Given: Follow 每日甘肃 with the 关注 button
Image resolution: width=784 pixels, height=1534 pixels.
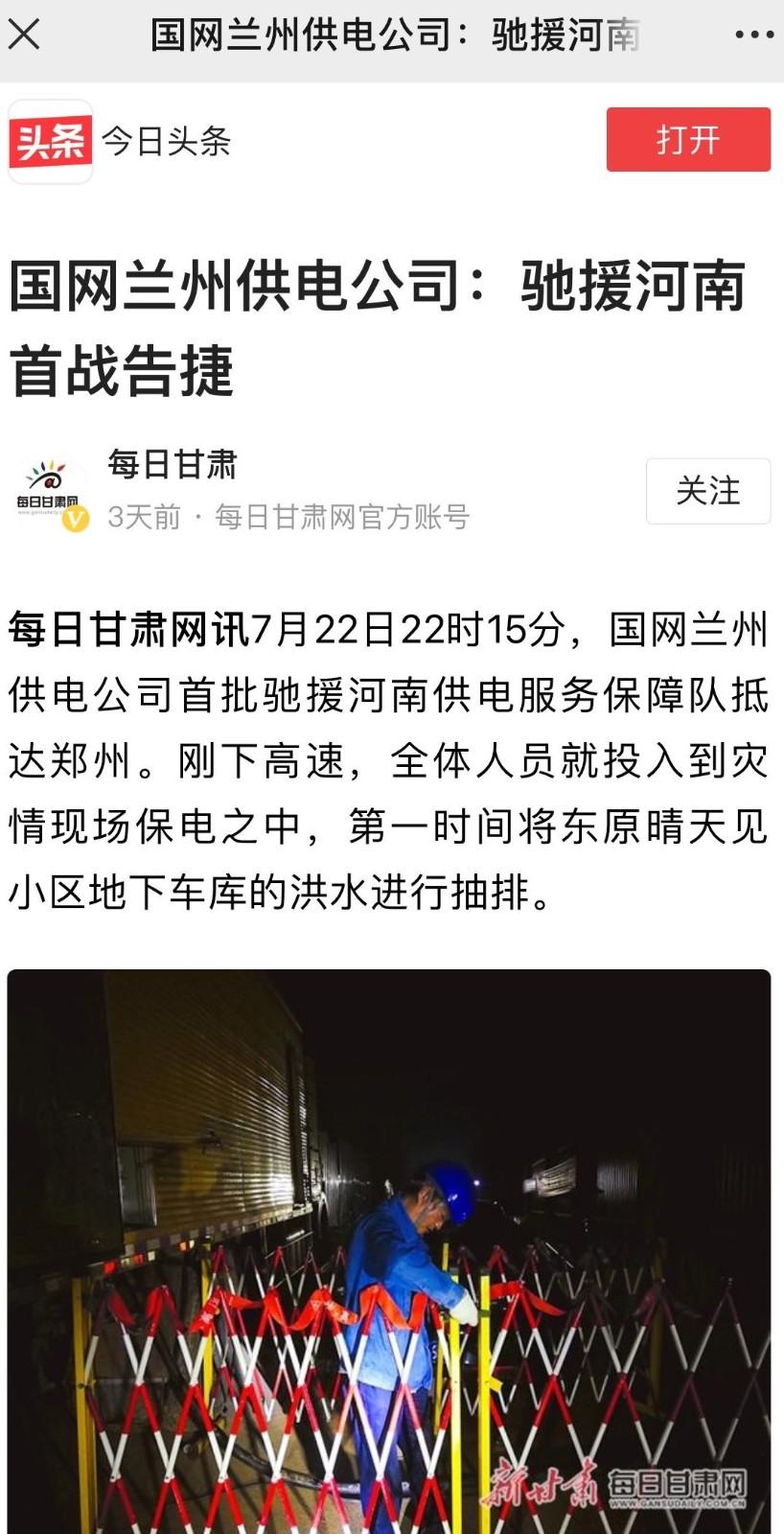Looking at the screenshot, I should [x=707, y=491].
